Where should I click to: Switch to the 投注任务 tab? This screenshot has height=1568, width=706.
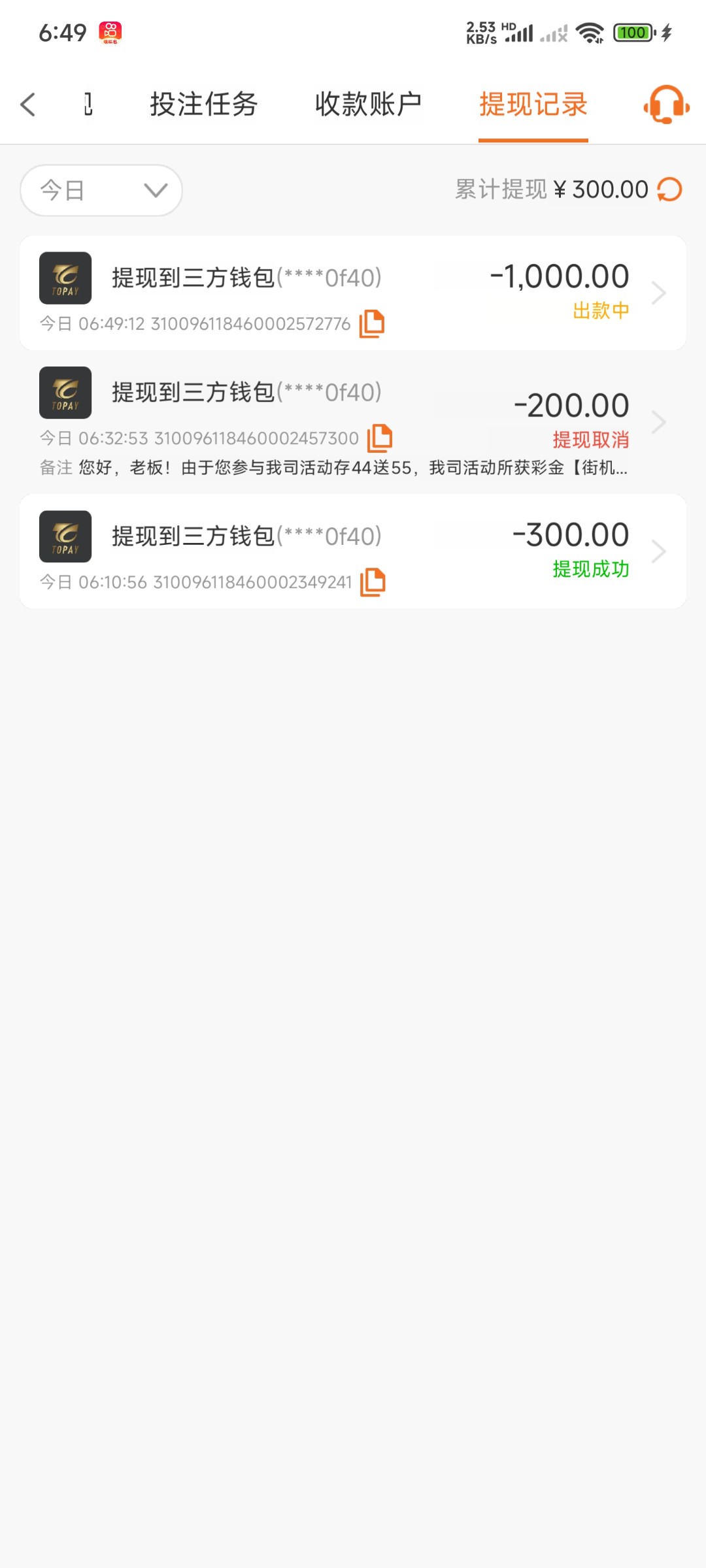click(204, 105)
